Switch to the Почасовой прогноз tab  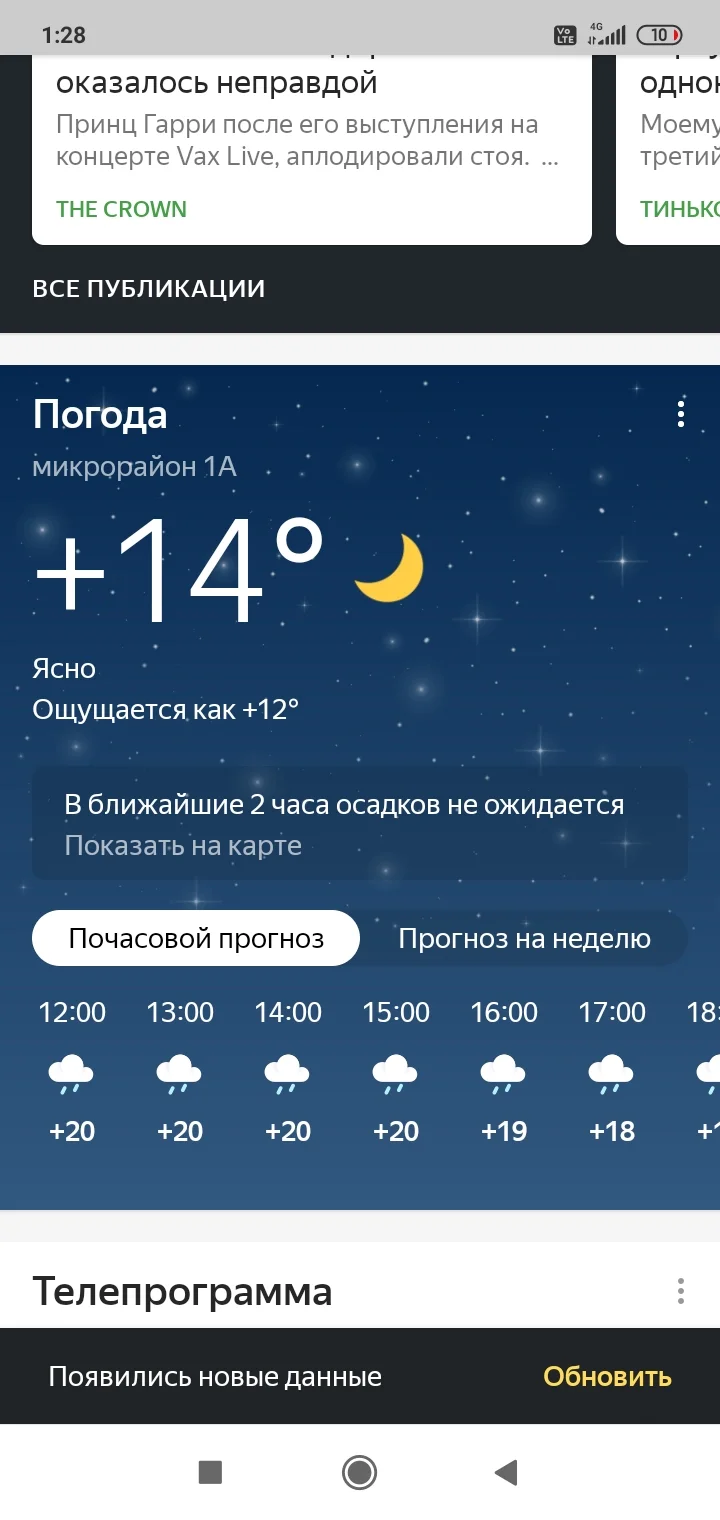pyautogui.click(x=196, y=938)
